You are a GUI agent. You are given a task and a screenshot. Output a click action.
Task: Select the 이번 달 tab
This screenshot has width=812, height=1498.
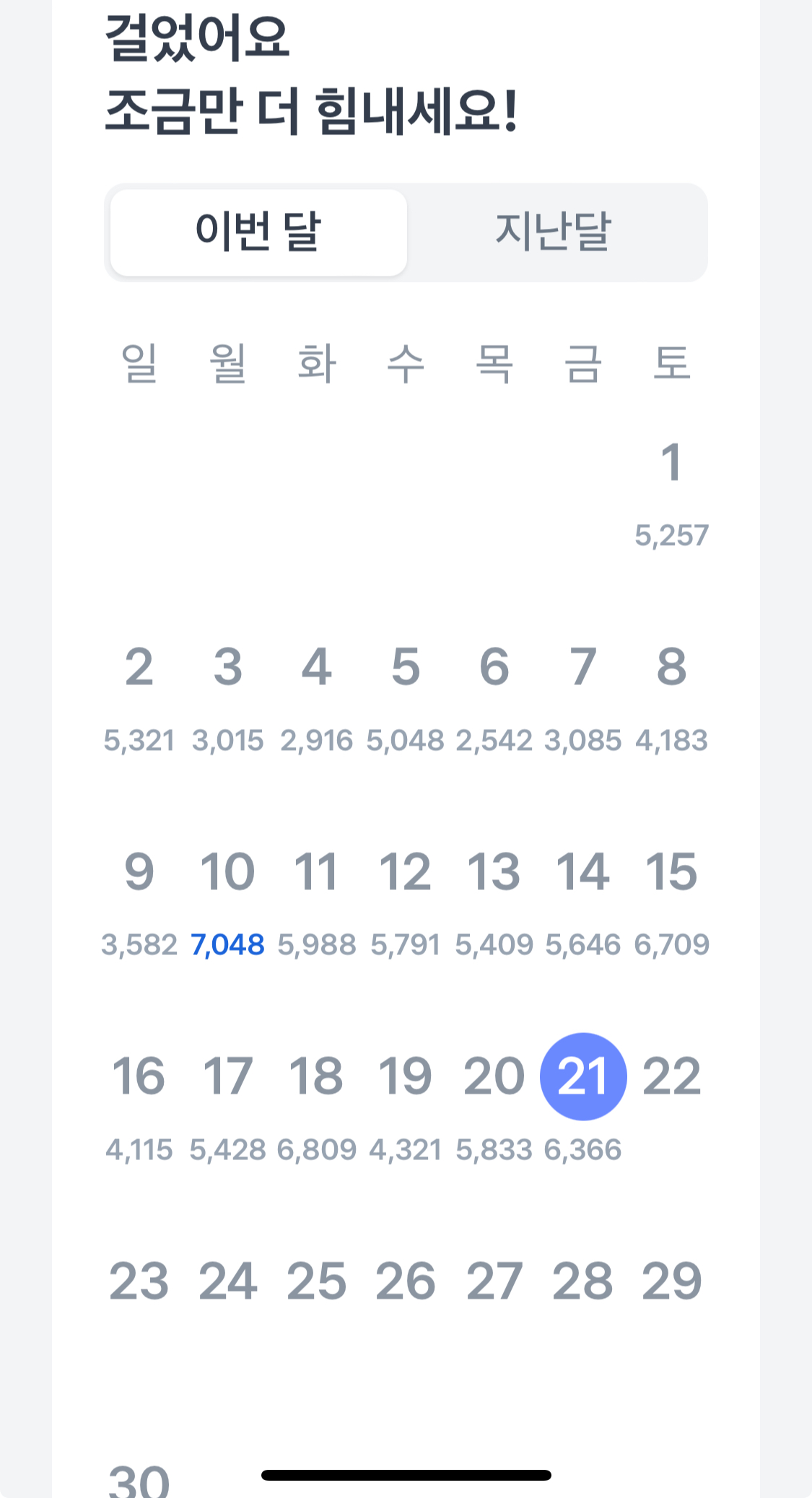(258, 232)
